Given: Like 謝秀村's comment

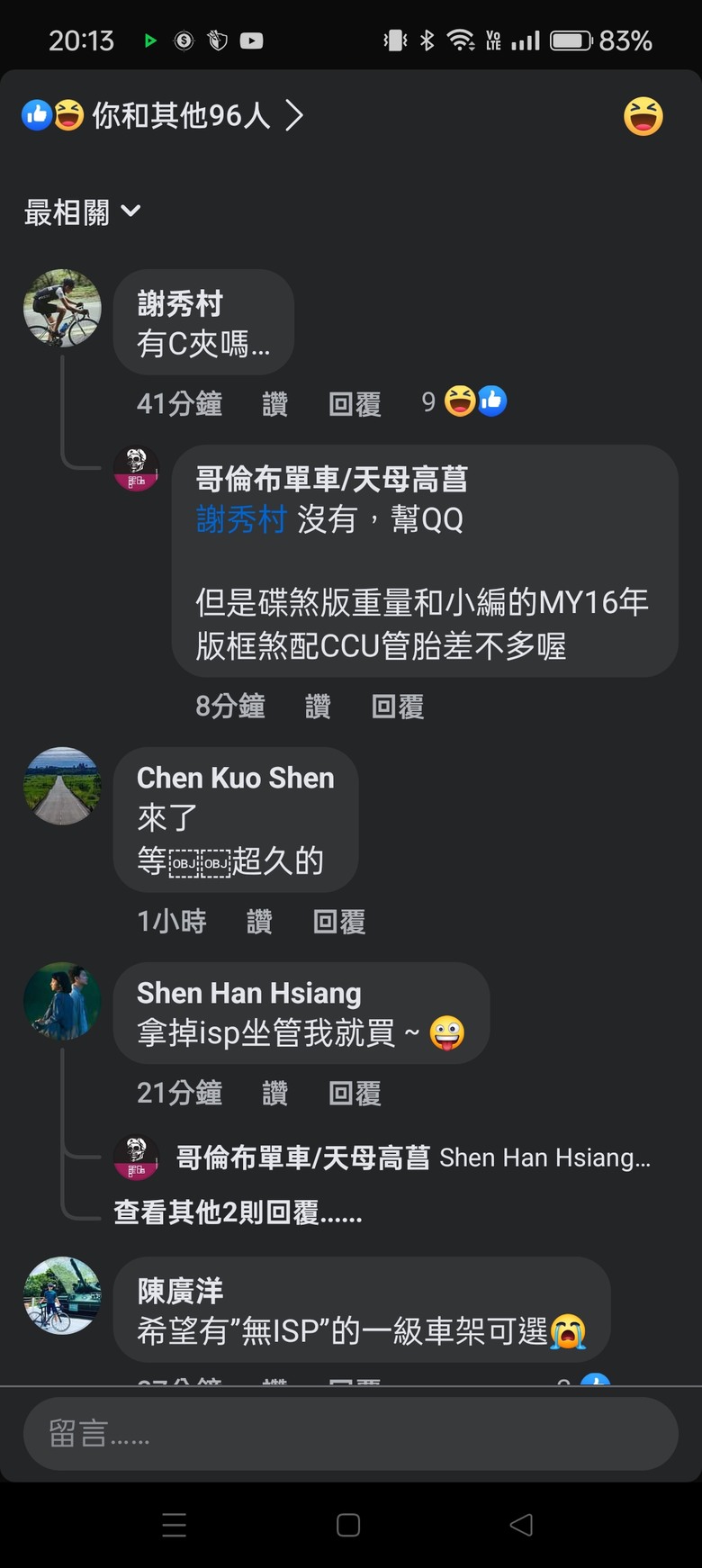Looking at the screenshot, I should (274, 403).
